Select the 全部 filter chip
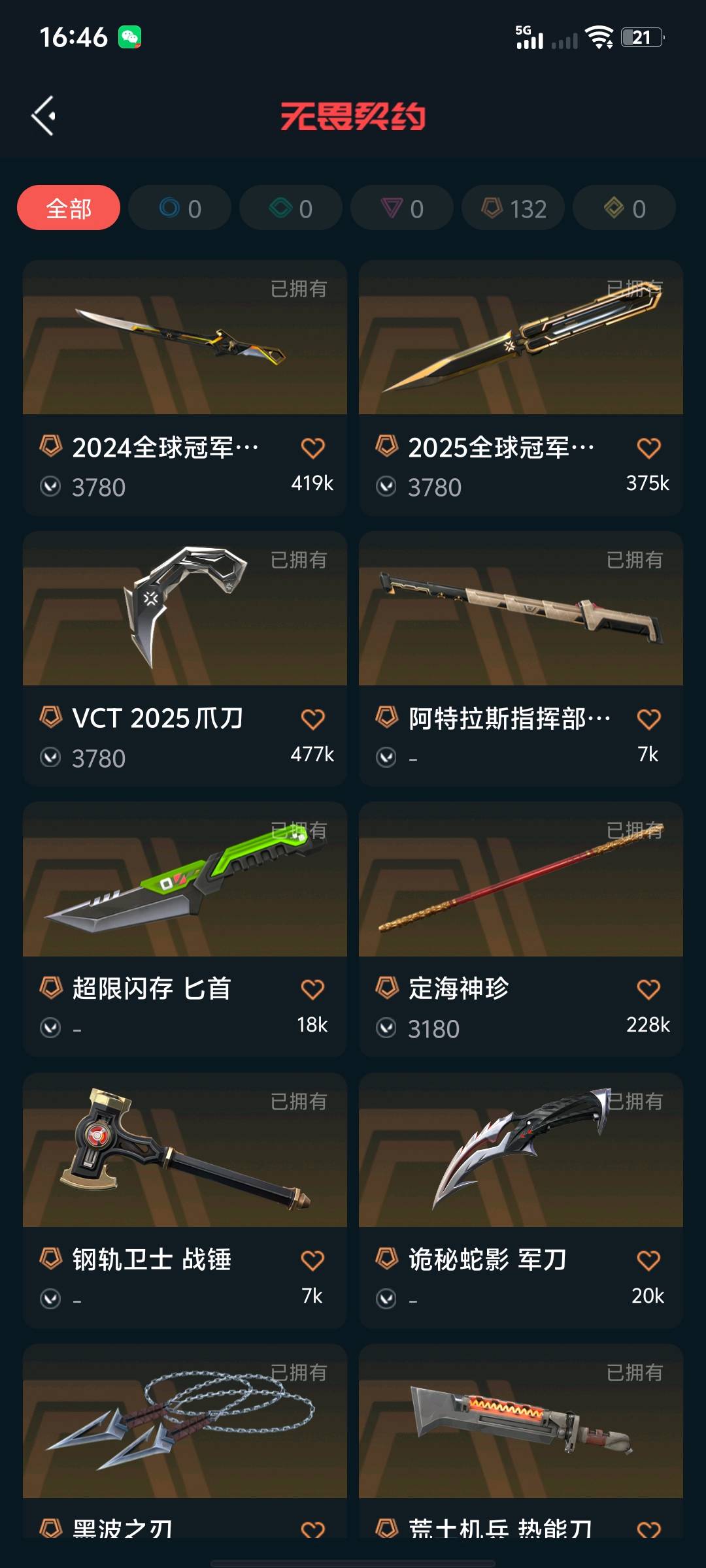The image size is (706, 1568). pos(69,208)
